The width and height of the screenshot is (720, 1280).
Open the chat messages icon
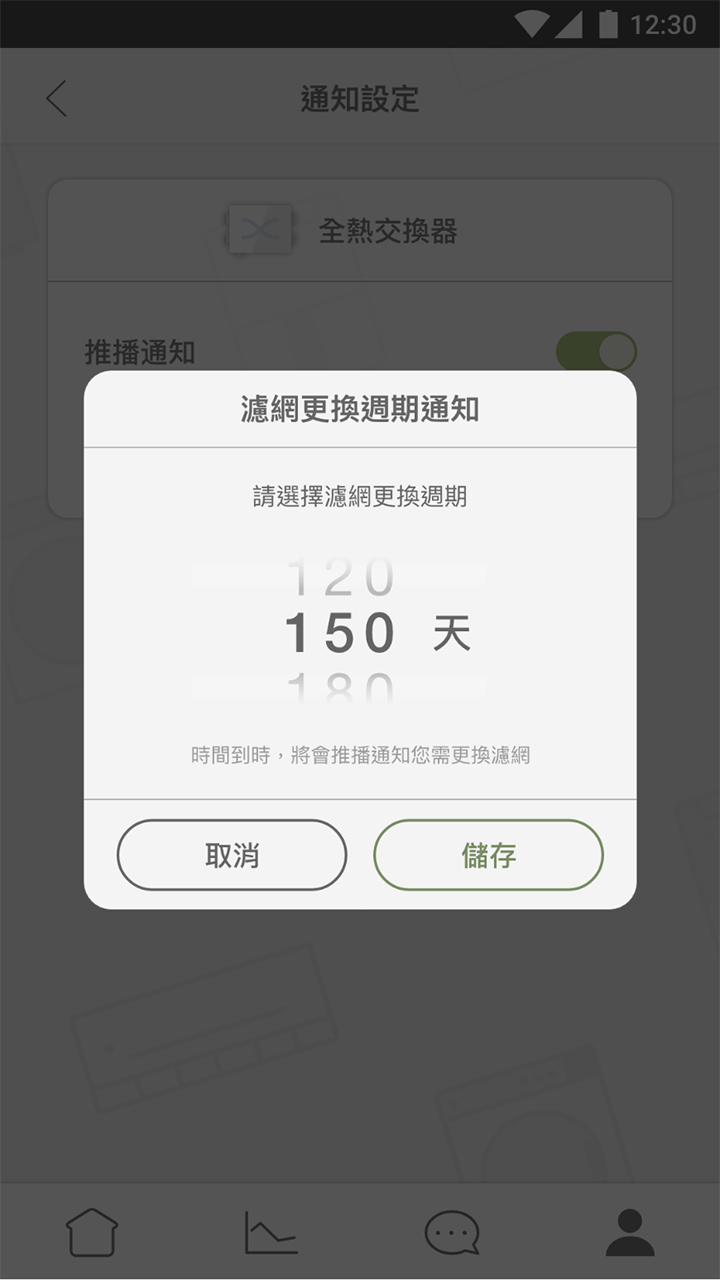[450, 1232]
